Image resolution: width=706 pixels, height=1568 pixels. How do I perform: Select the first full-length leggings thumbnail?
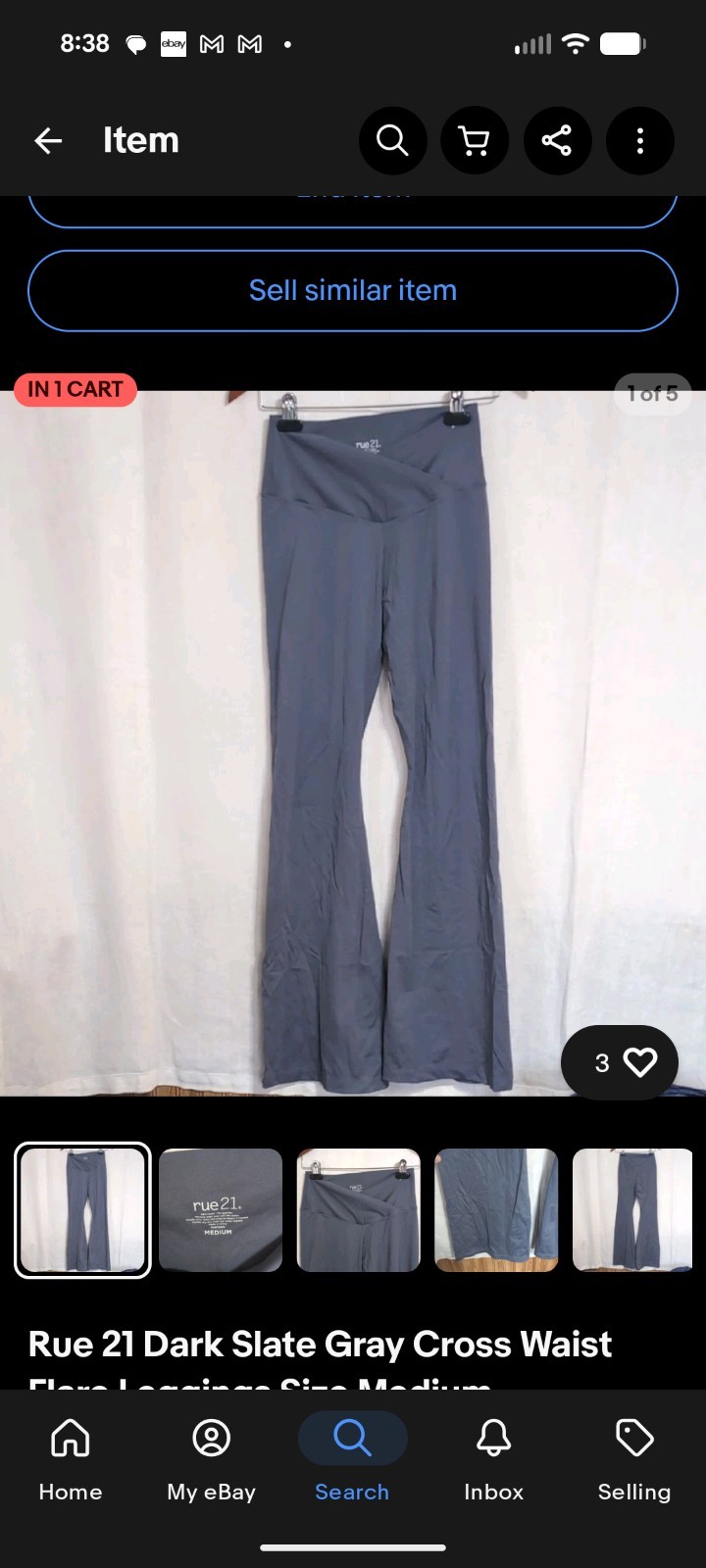83,1210
